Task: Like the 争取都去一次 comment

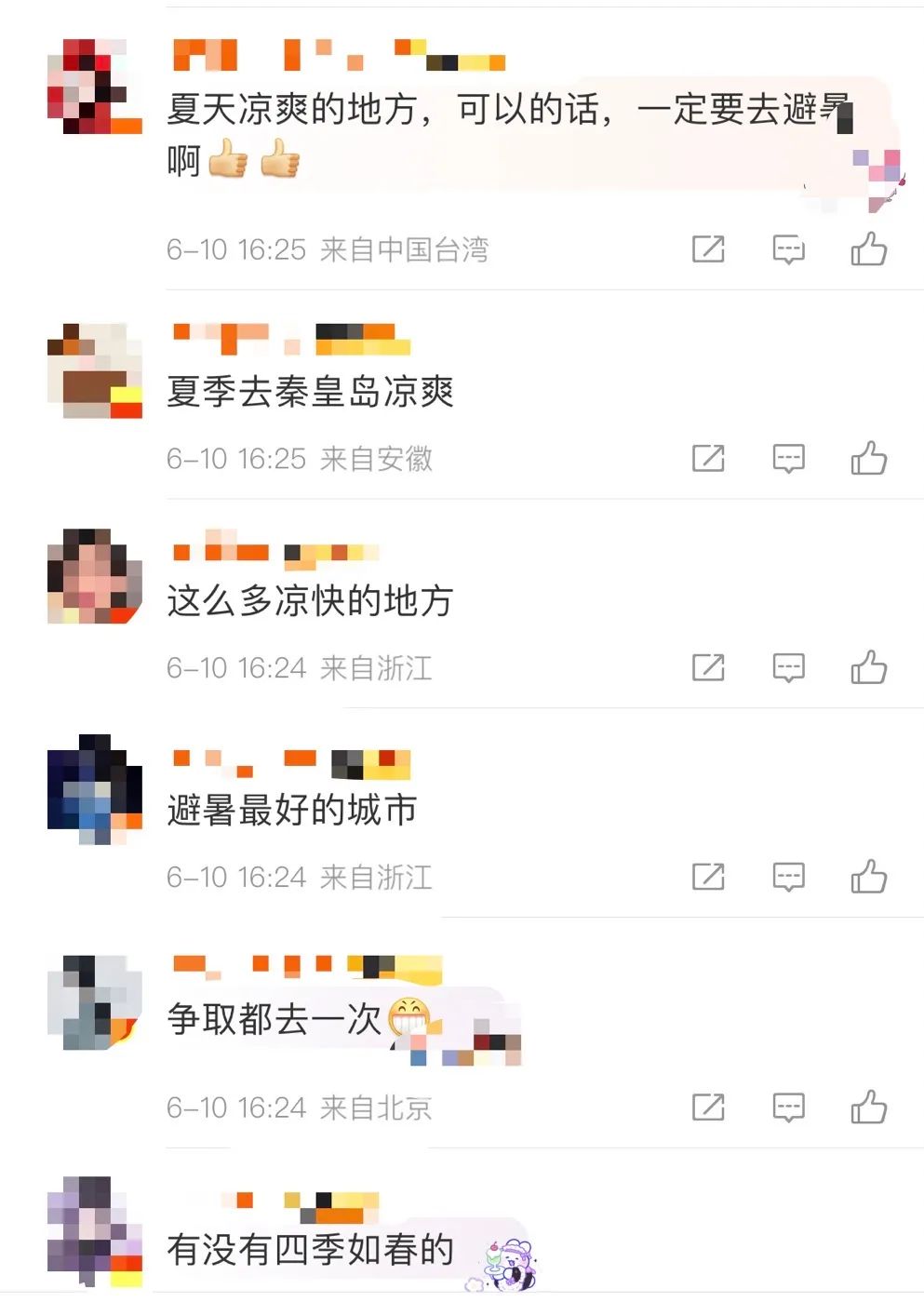Action: pyautogui.click(x=869, y=1107)
